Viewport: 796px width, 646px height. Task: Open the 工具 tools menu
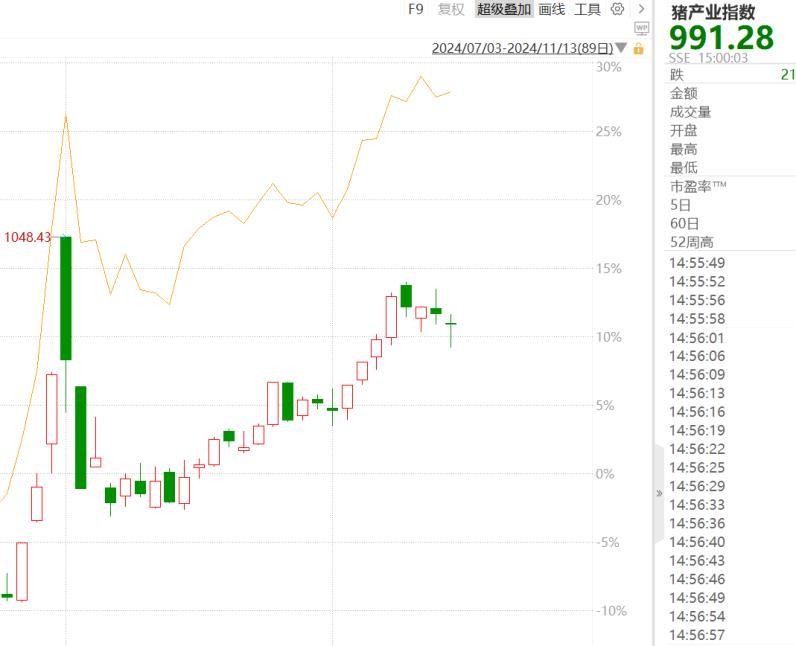(x=587, y=9)
